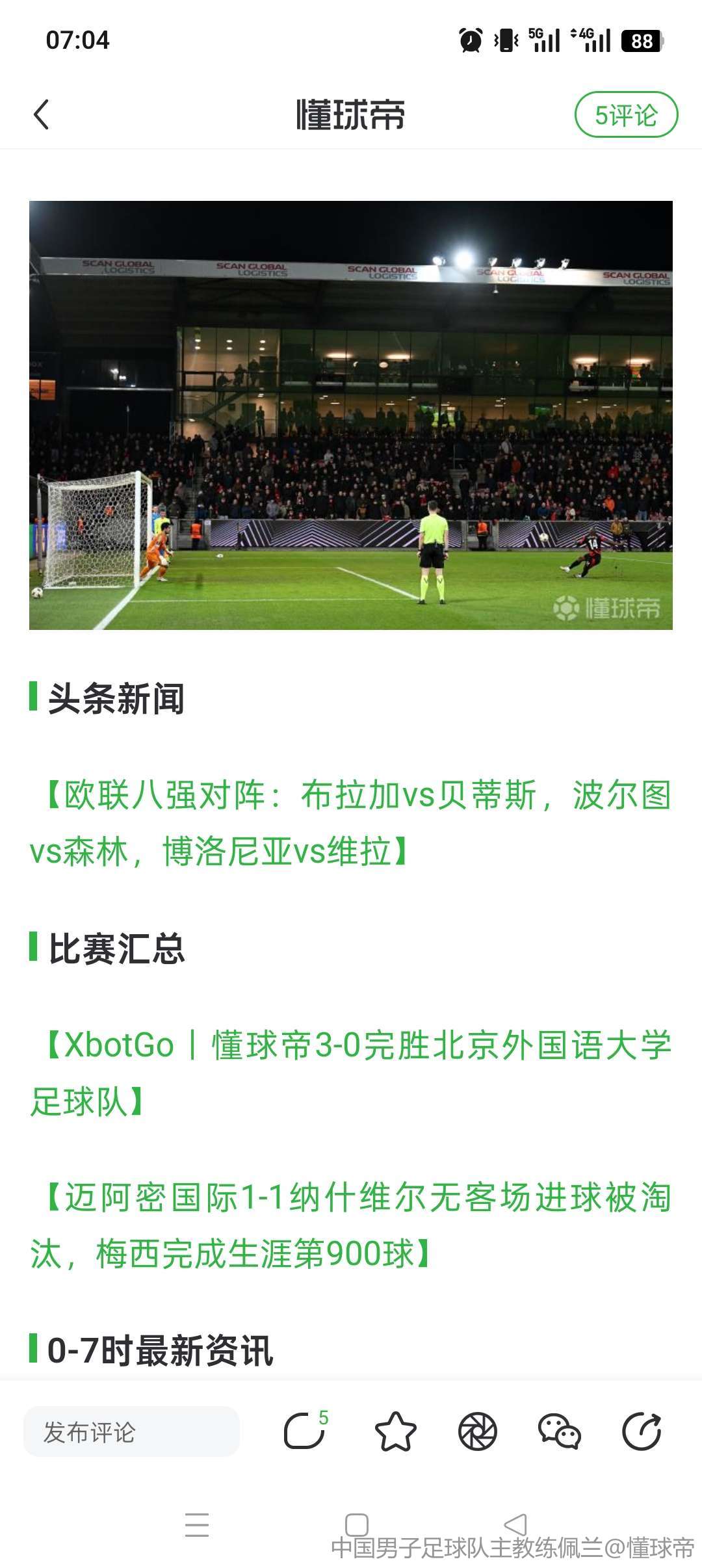
Task: Go to the home screen
Action: 356,1524
